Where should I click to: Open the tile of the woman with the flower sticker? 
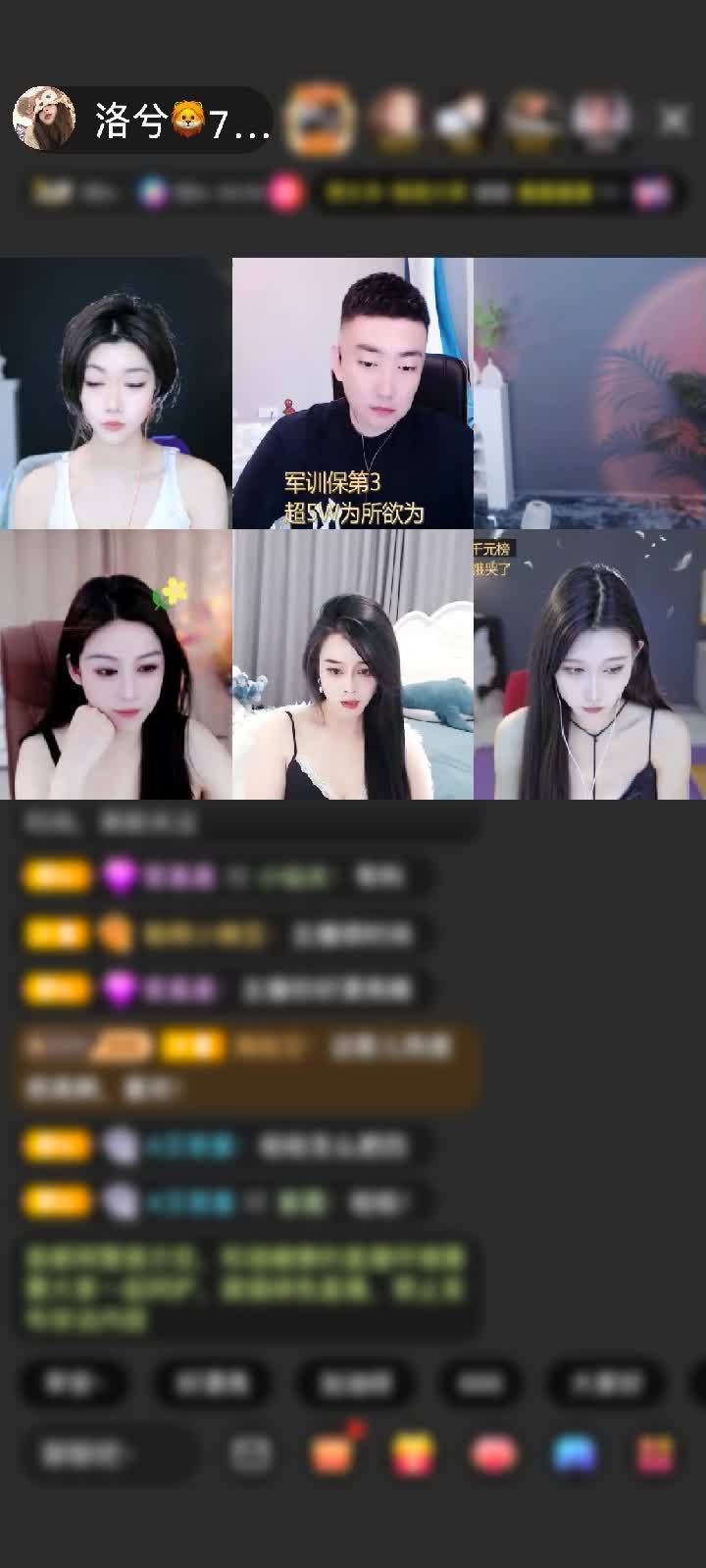click(116, 664)
